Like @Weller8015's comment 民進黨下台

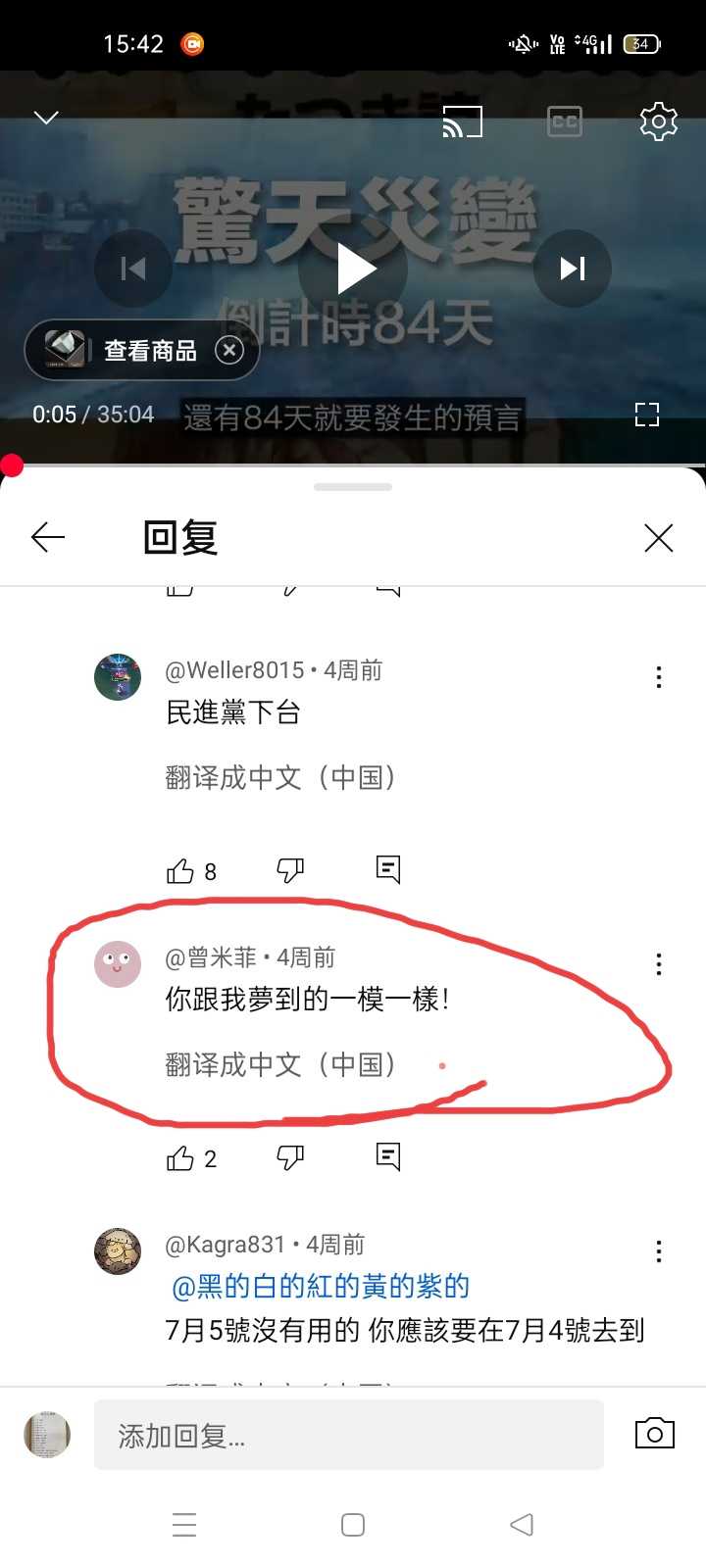[x=180, y=870]
